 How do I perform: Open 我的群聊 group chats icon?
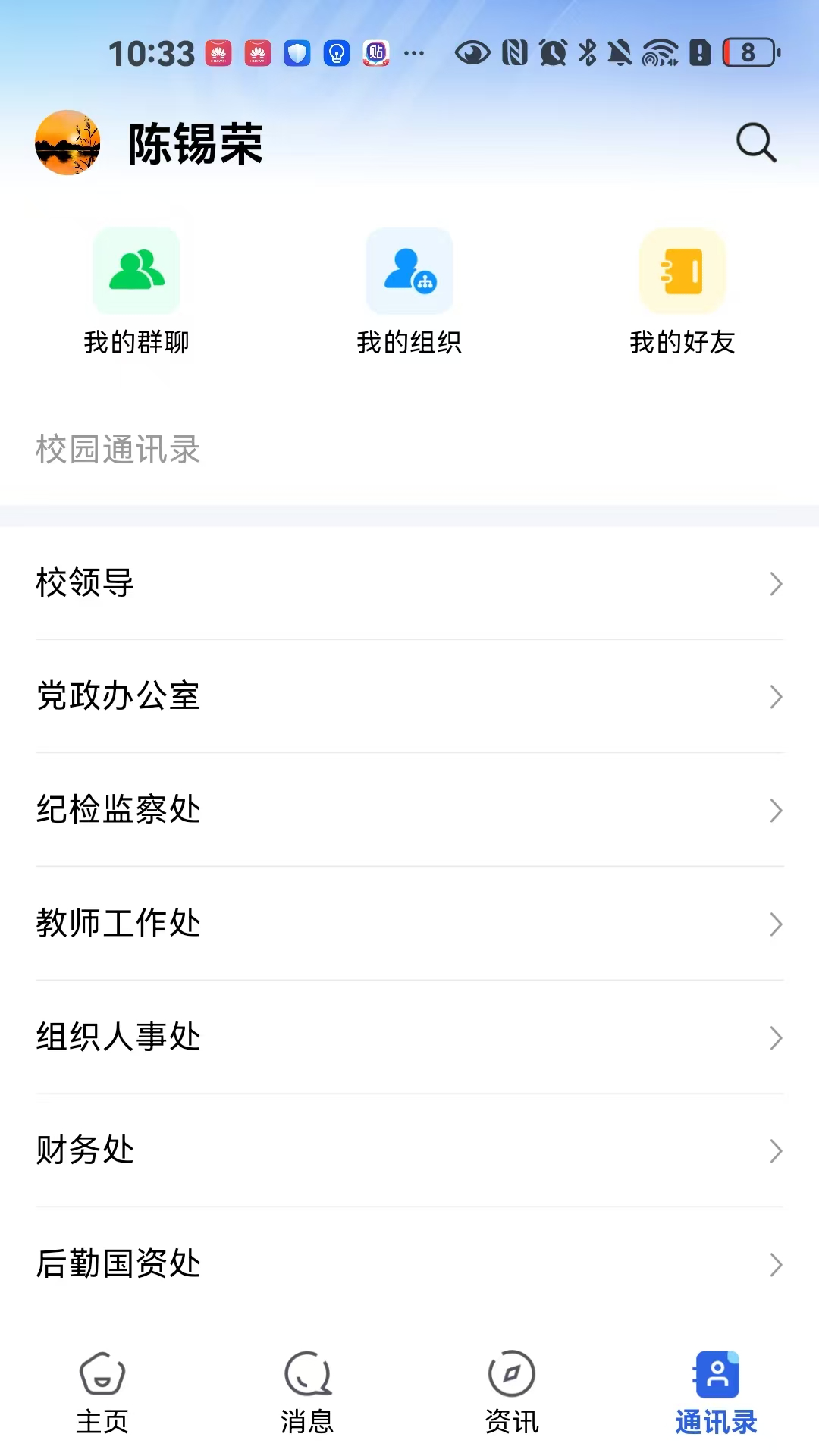point(136,271)
